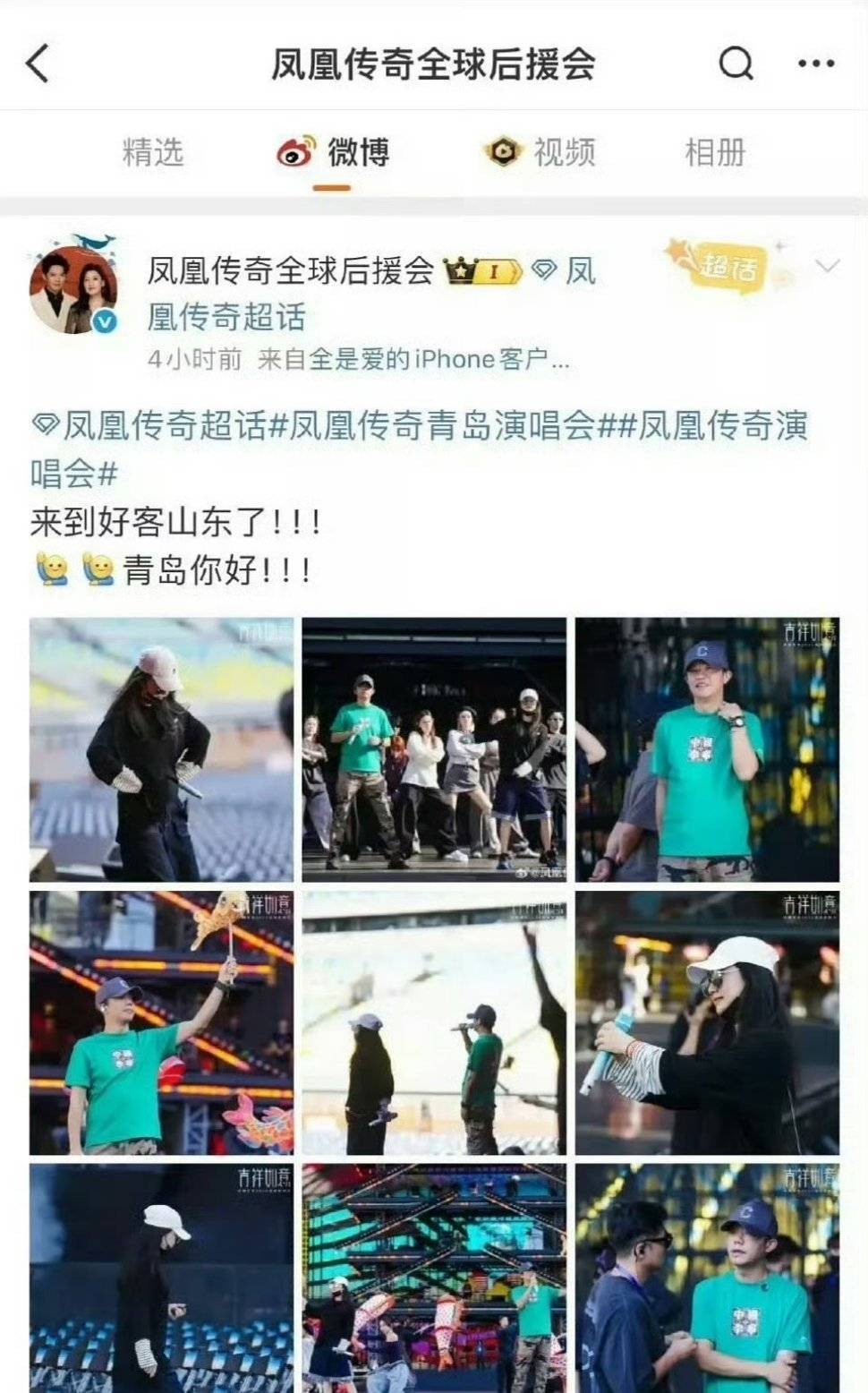Switch to the 精选 tab

pos(153,152)
